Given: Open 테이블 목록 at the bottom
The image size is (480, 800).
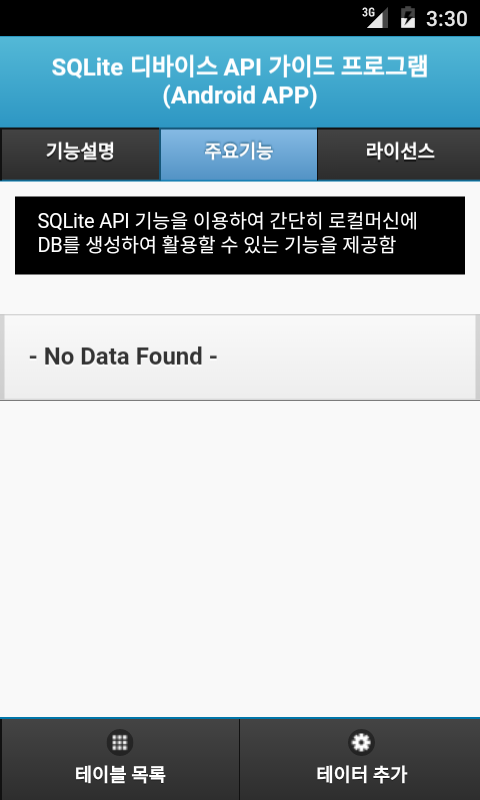Looking at the screenshot, I should [120, 760].
